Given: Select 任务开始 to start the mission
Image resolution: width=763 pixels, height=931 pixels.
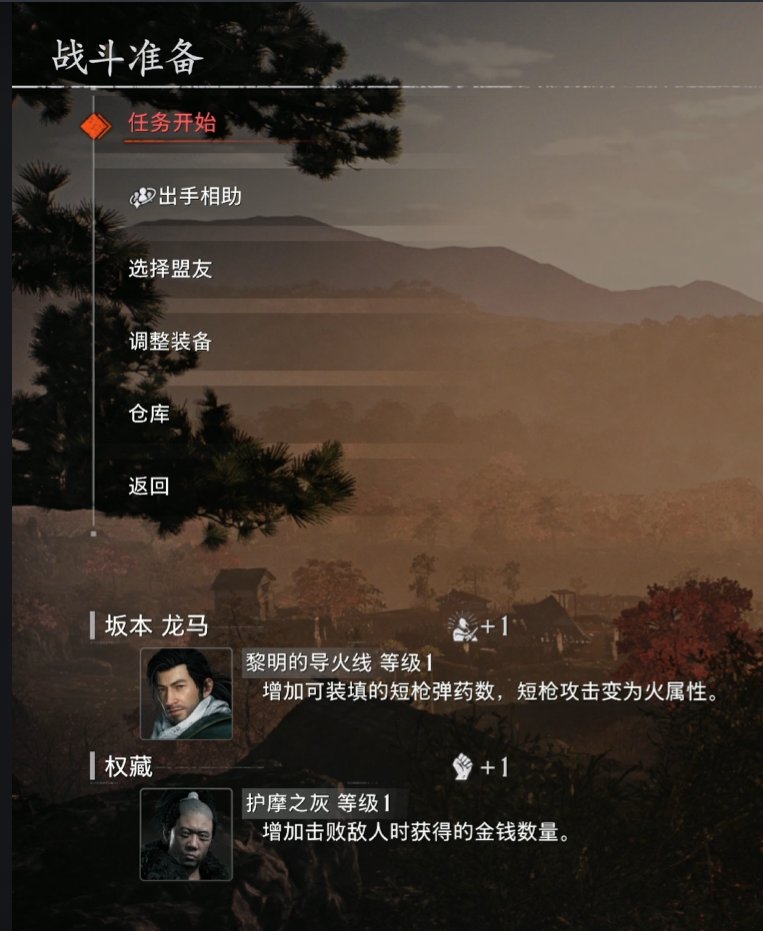Looking at the screenshot, I should (x=172, y=125).
